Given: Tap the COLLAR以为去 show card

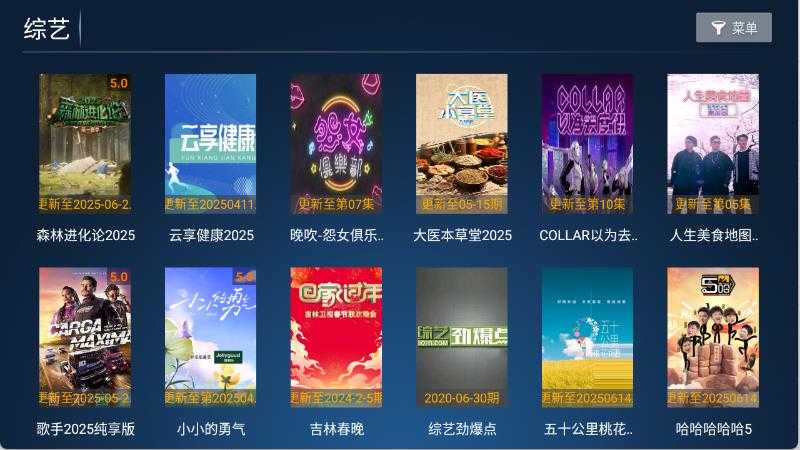Looking at the screenshot, I should pyautogui.click(x=587, y=144).
